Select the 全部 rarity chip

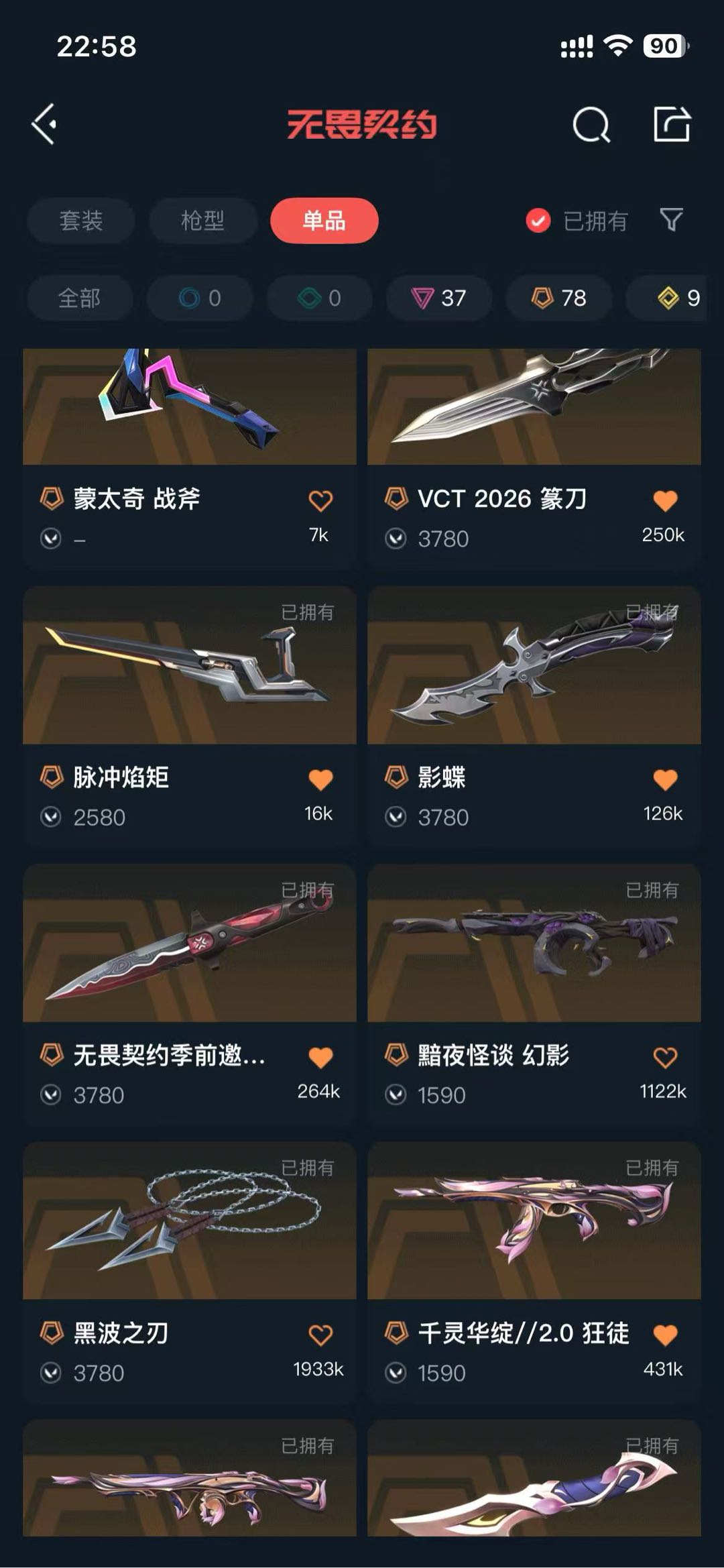[79, 298]
